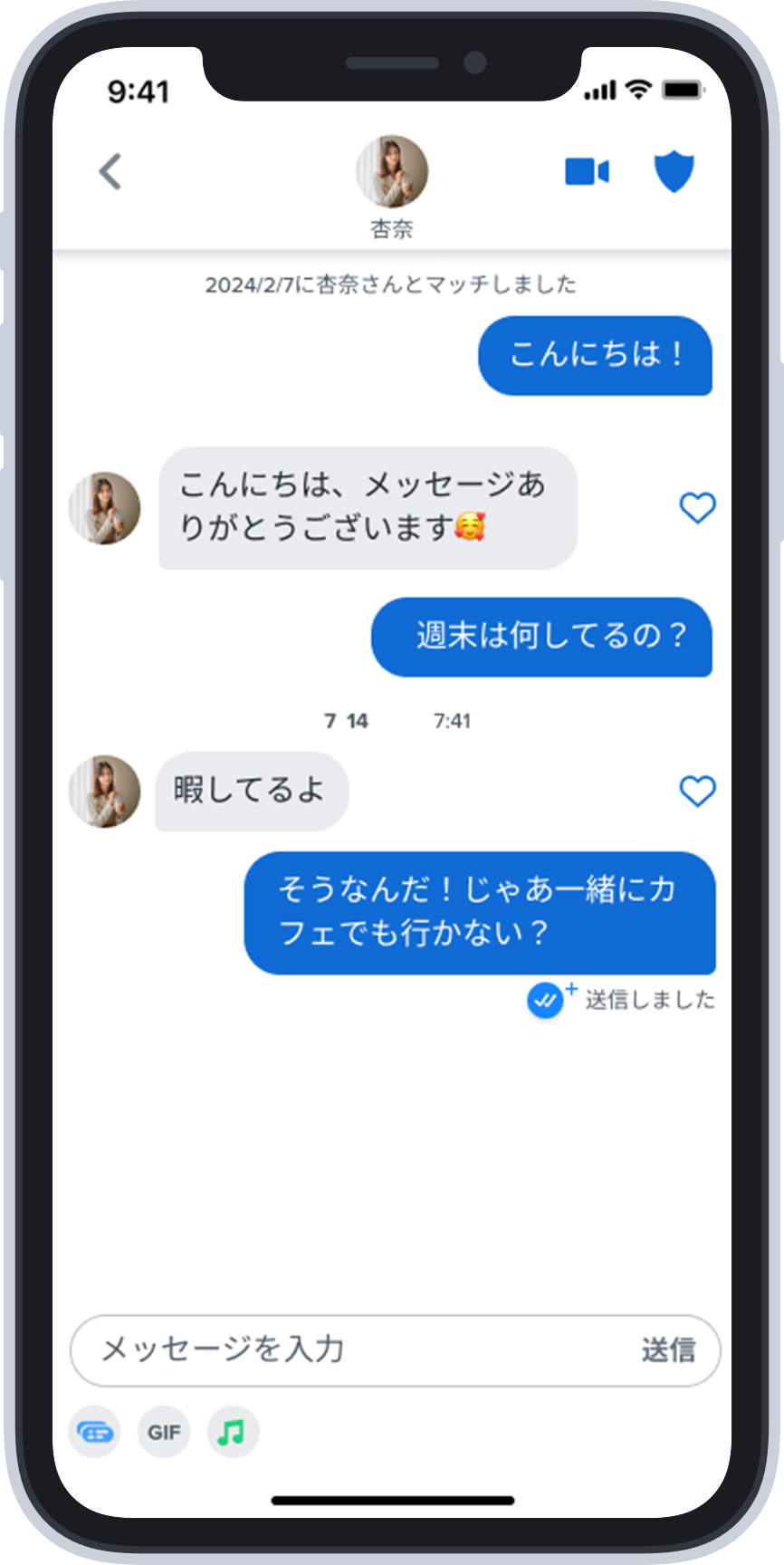The width and height of the screenshot is (784, 1565).
Task: Get read receipts via the double-check icon
Action: [x=546, y=1000]
